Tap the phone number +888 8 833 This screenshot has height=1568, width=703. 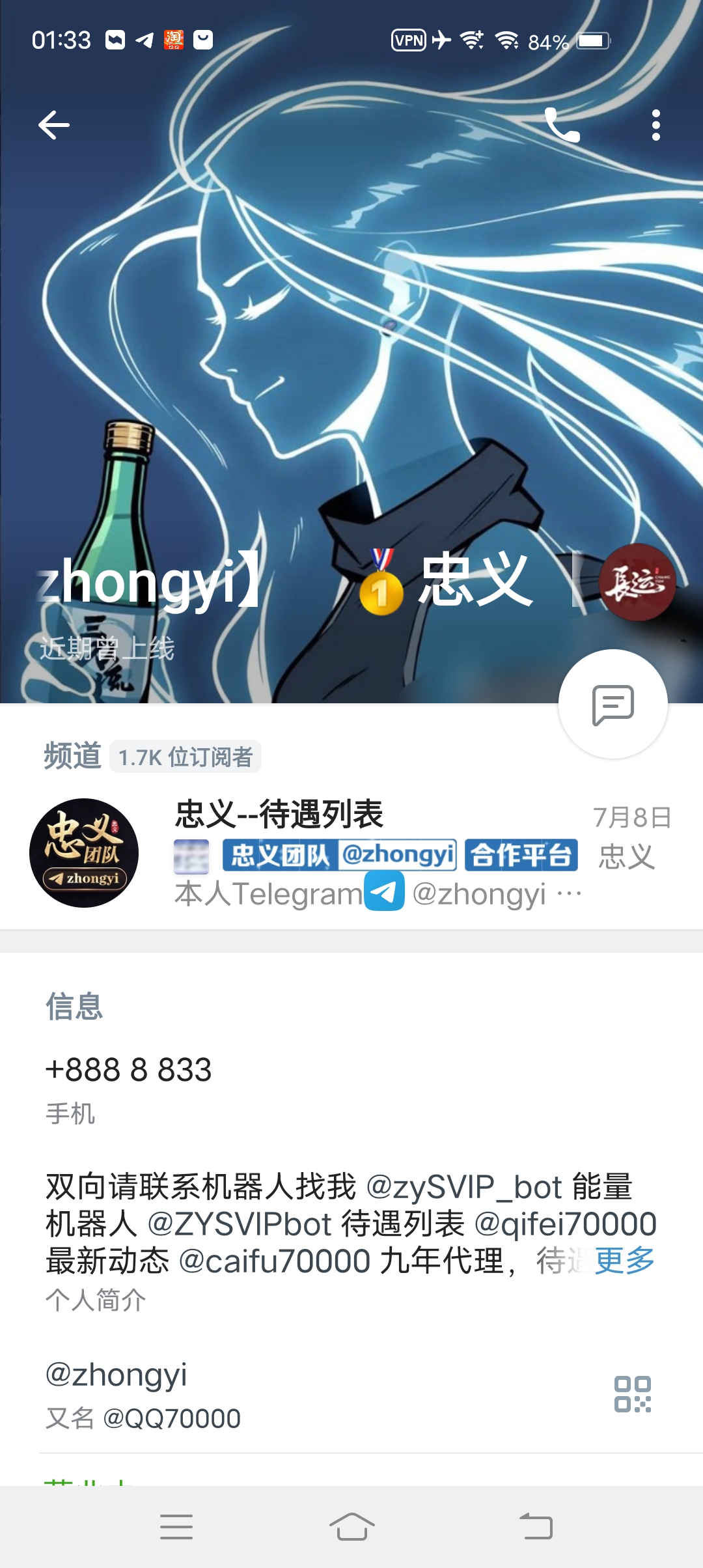[x=129, y=1071]
